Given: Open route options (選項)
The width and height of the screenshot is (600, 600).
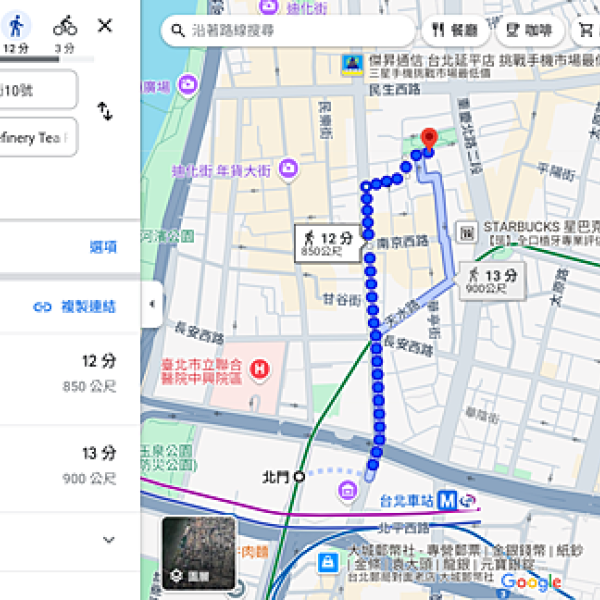Looking at the screenshot, I should pos(103,246).
